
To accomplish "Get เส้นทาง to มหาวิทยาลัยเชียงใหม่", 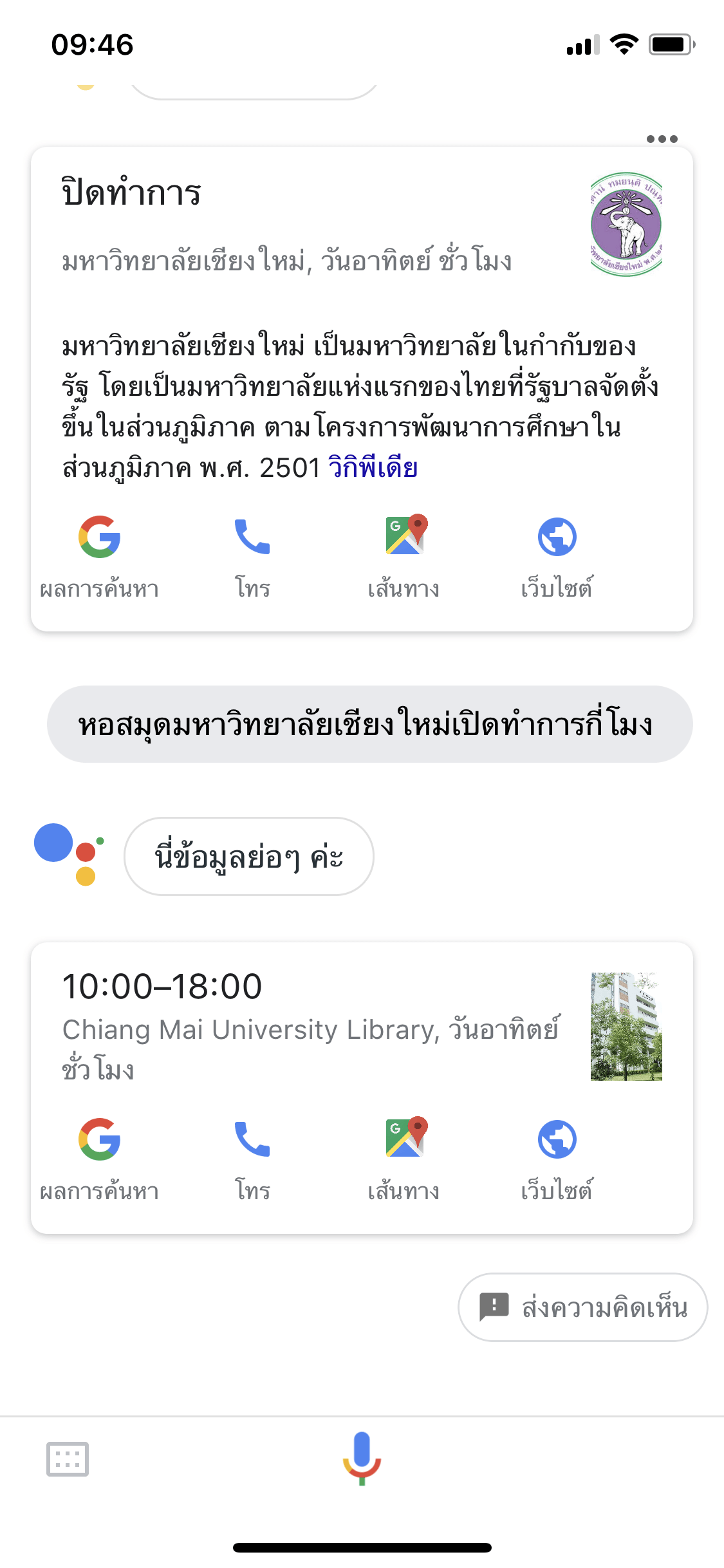I will tap(404, 555).
